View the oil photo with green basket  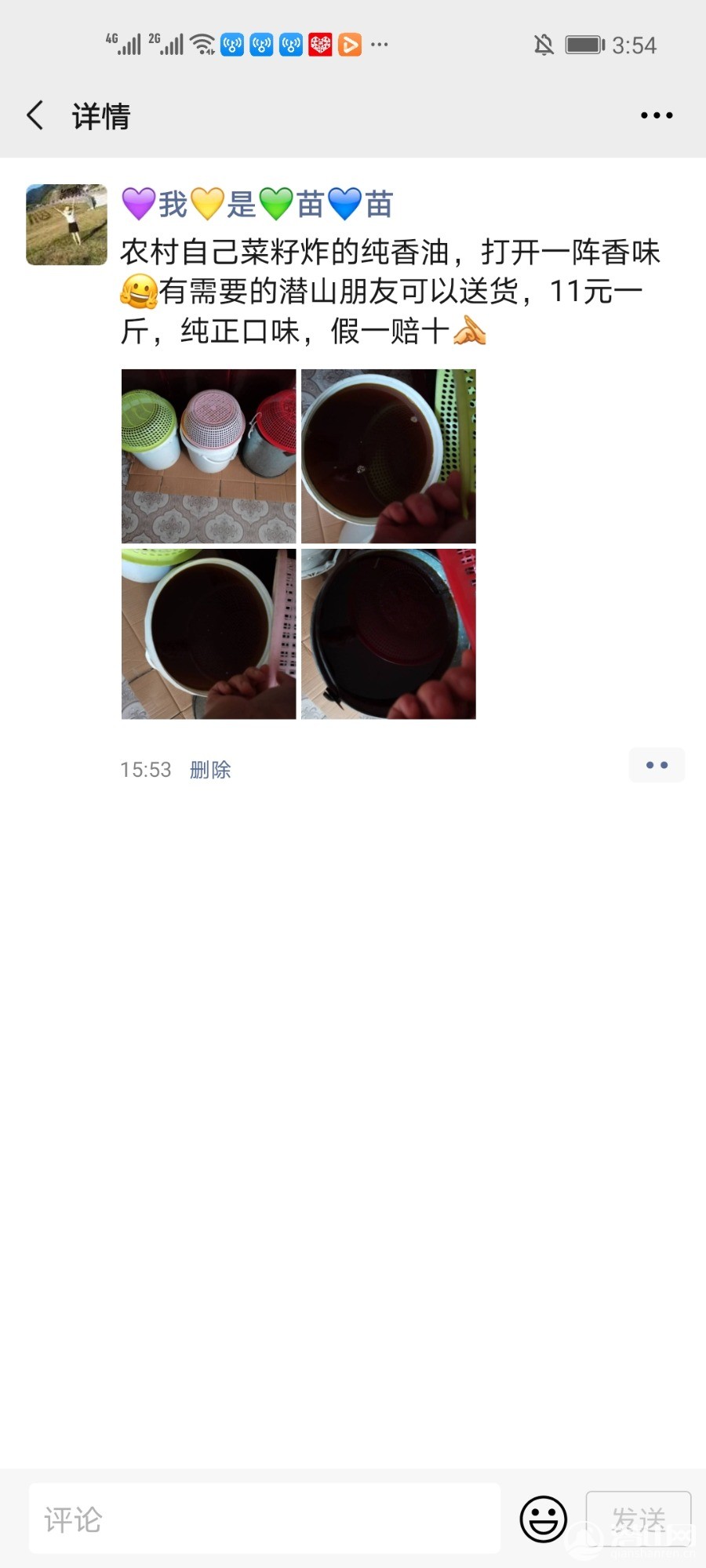tap(388, 456)
